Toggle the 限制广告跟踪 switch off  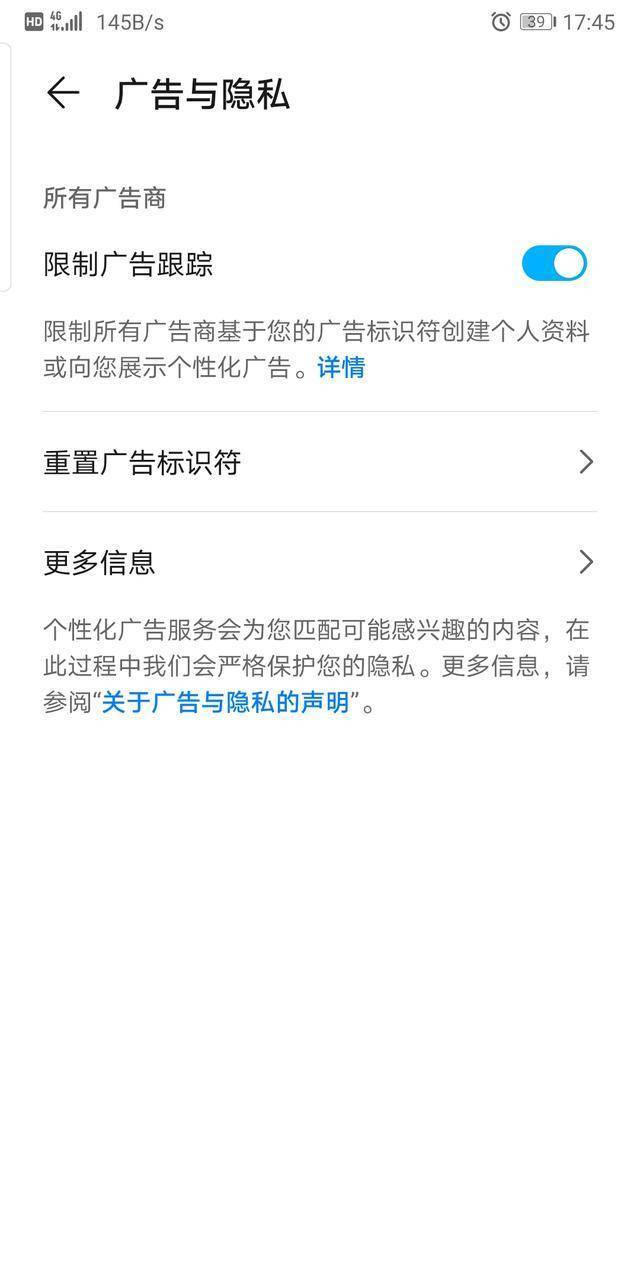554,264
